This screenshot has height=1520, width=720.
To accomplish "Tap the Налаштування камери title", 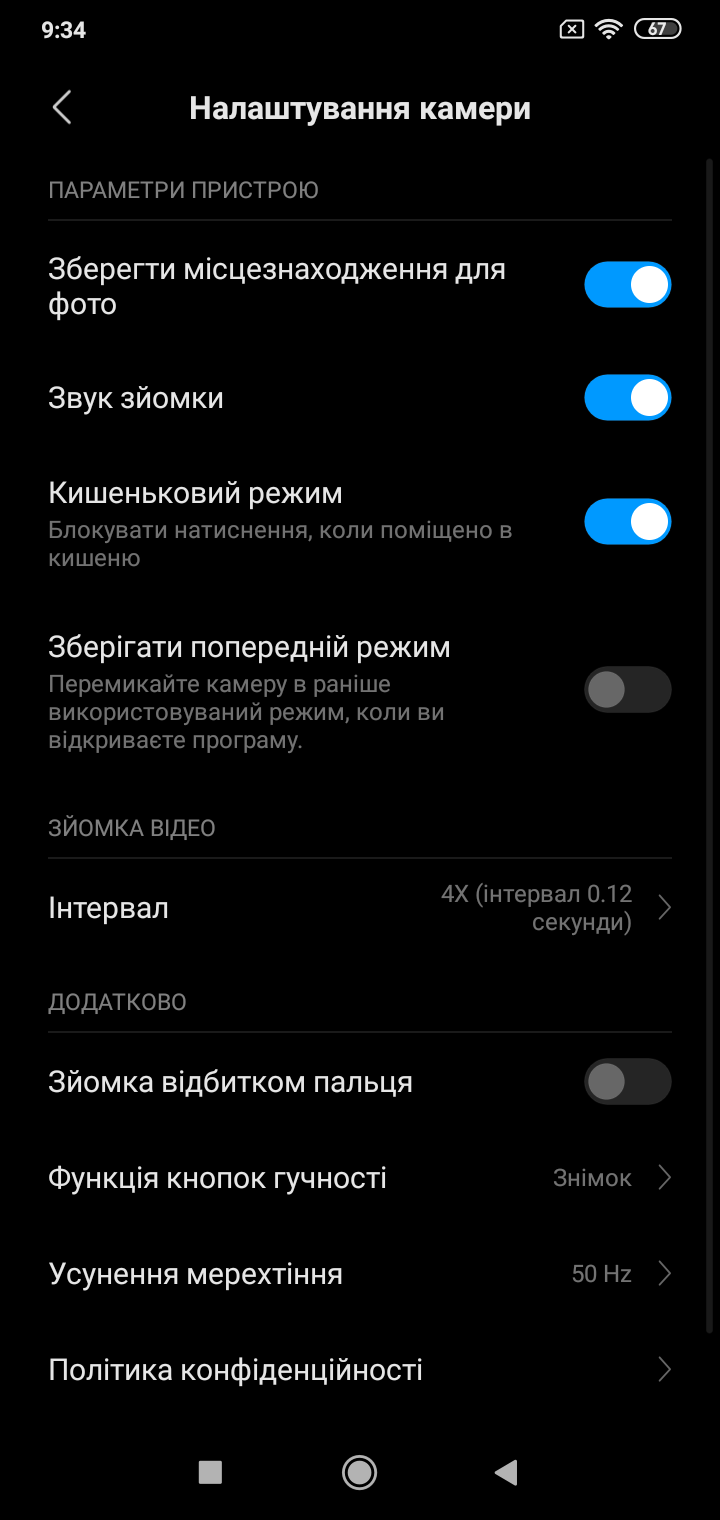I will tap(360, 107).
